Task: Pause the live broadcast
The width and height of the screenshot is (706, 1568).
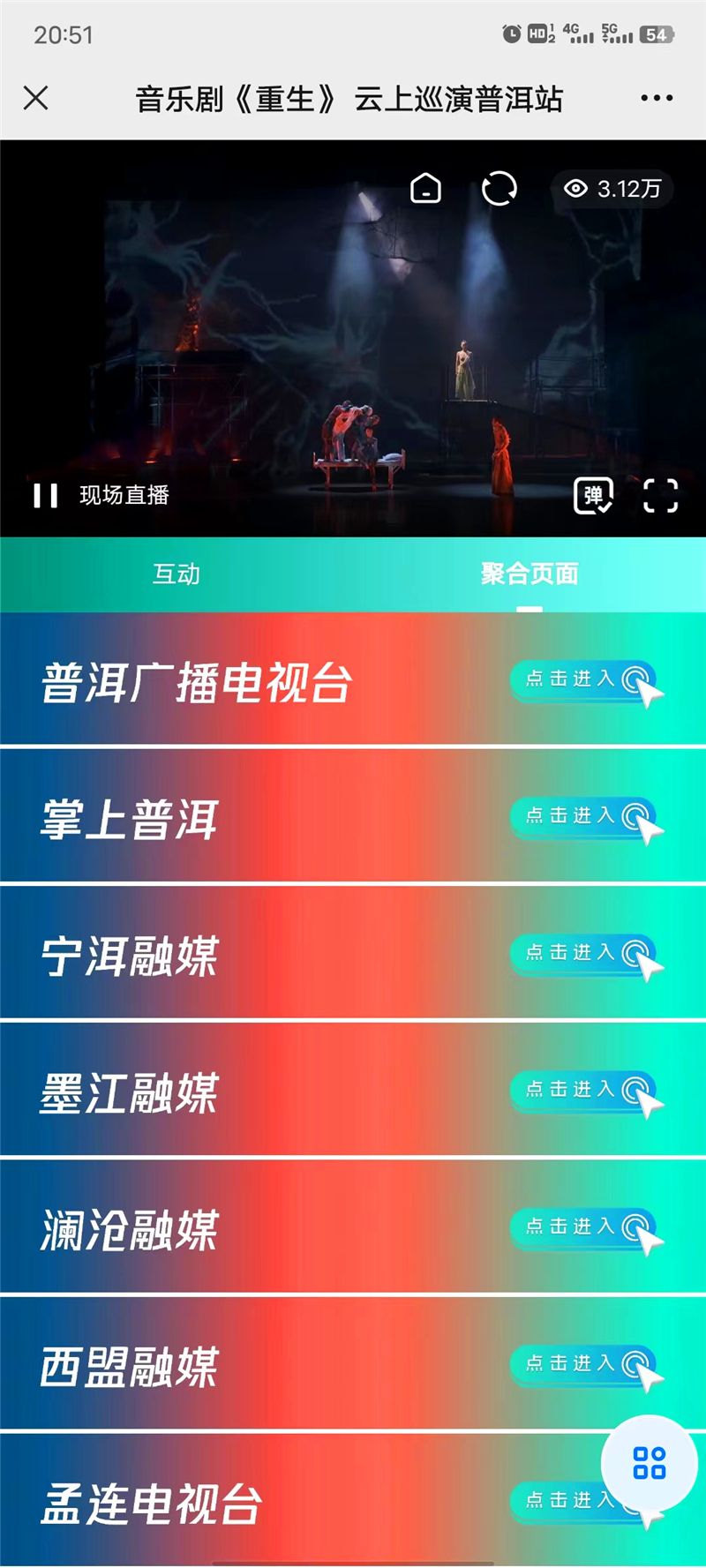Action: coord(46,495)
